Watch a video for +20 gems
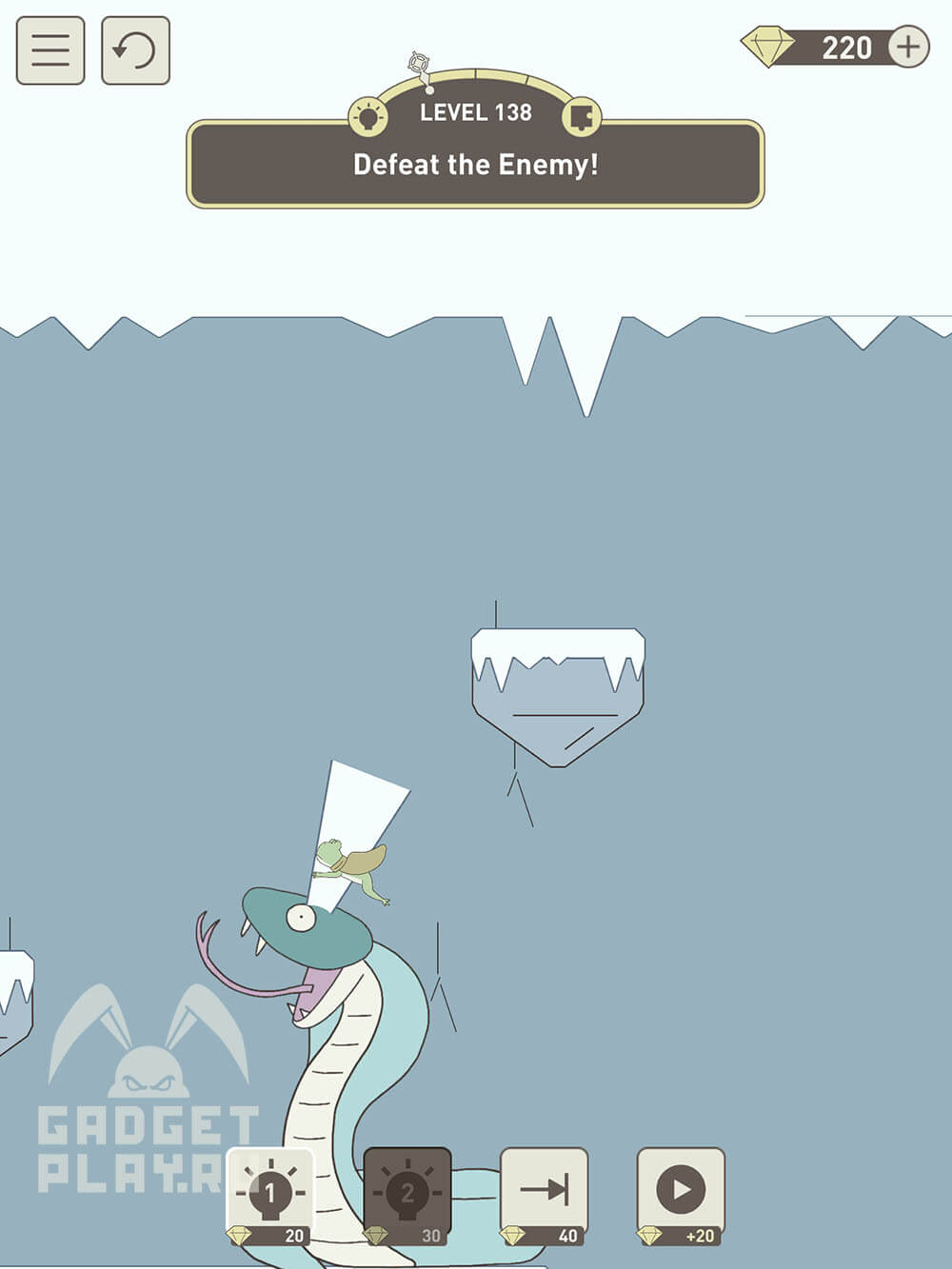 click(x=681, y=1196)
